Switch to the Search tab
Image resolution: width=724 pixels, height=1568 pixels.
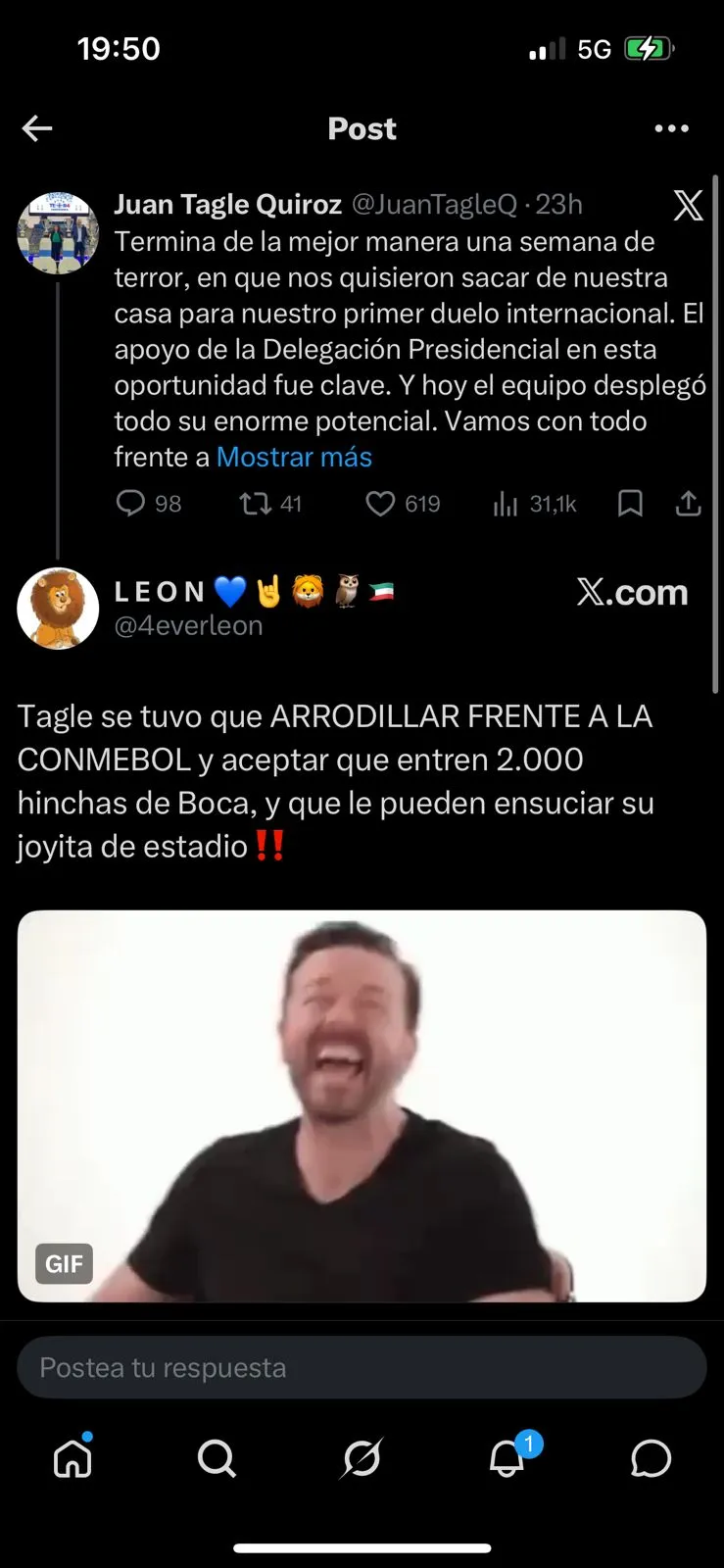(x=217, y=1458)
